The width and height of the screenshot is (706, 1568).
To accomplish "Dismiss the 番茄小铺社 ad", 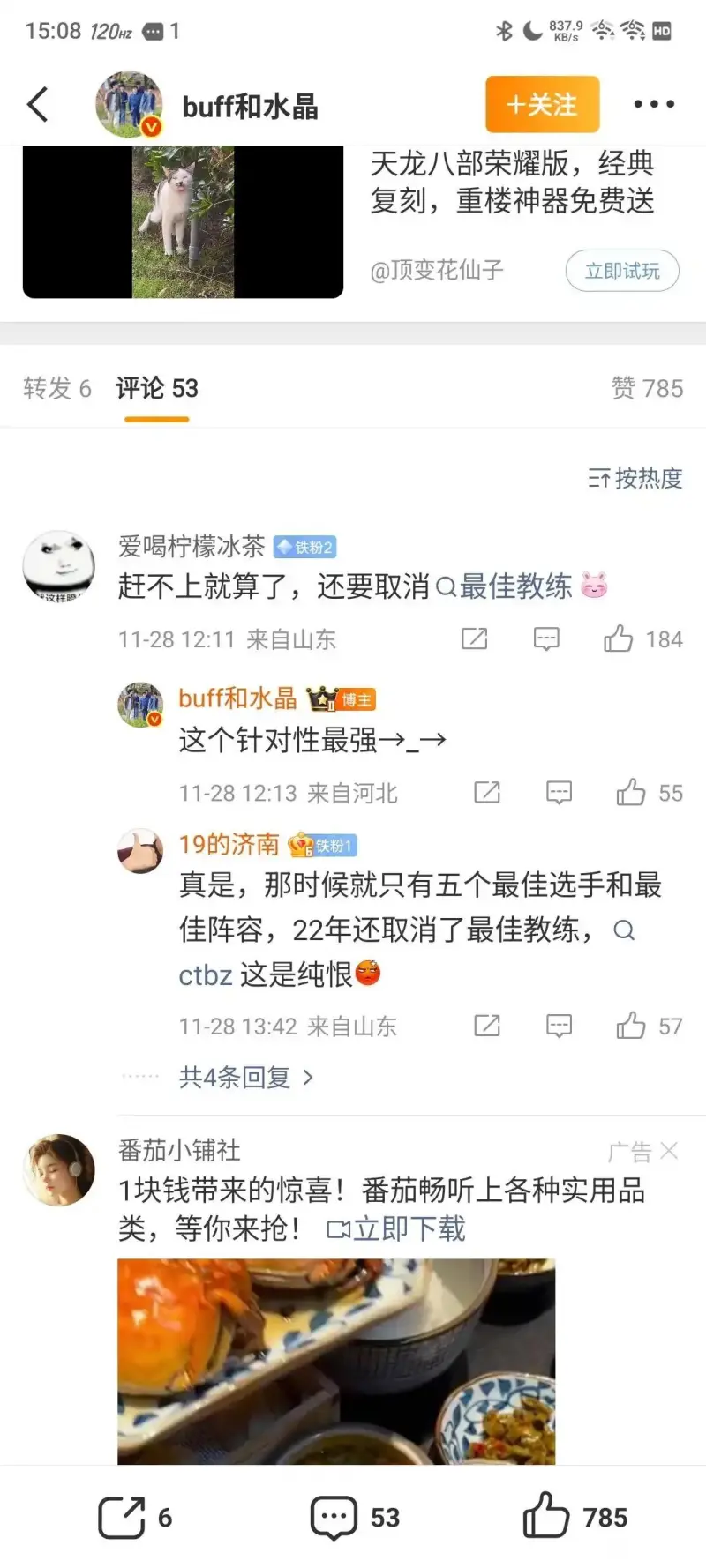I will pyautogui.click(x=669, y=1151).
